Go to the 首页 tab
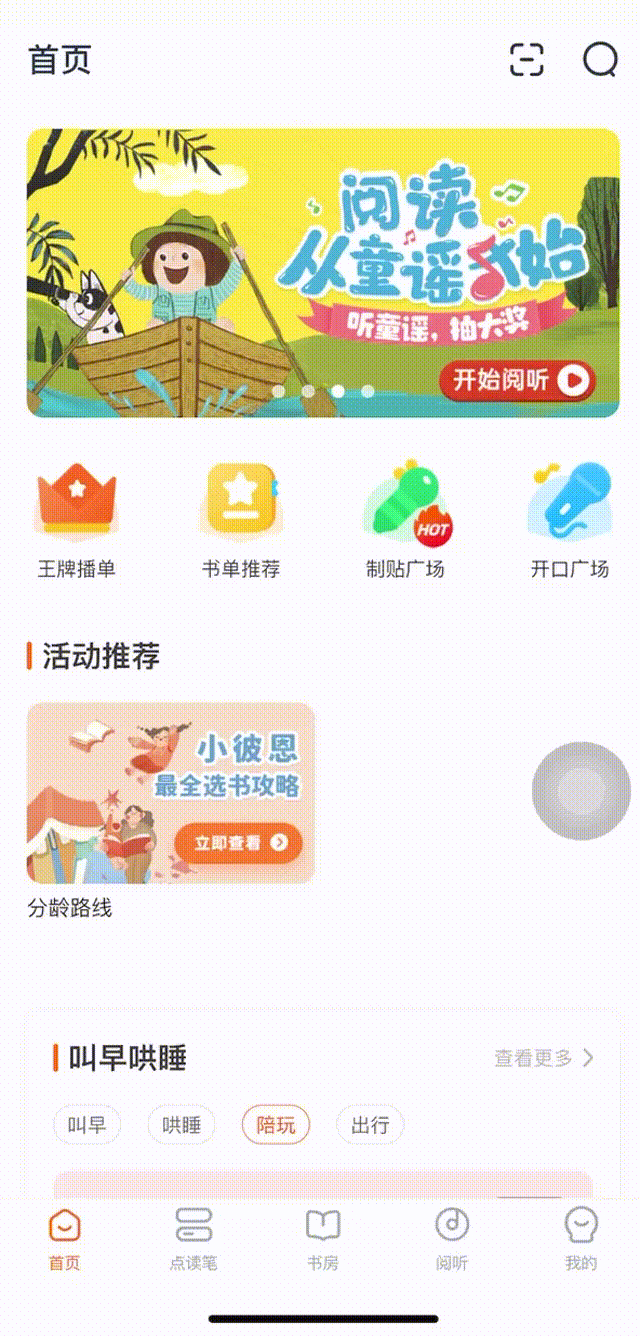The image size is (640, 1336). [x=64, y=1238]
